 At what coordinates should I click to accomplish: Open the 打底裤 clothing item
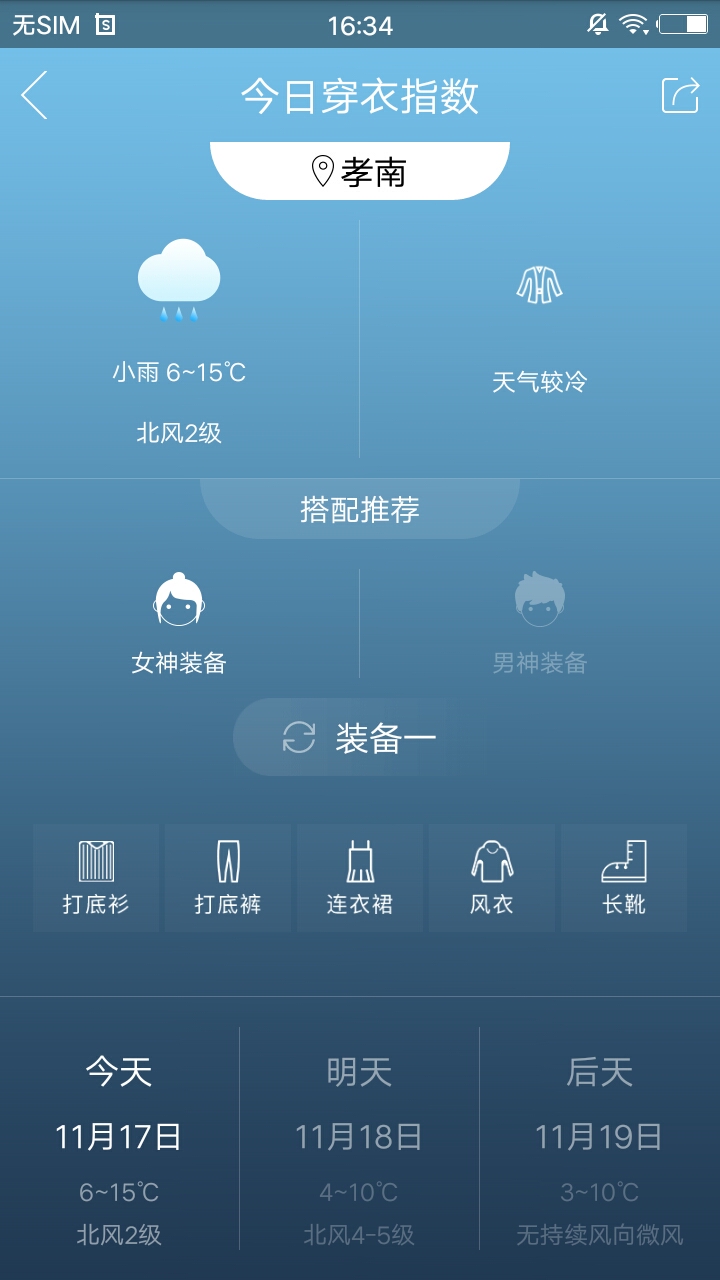228,878
